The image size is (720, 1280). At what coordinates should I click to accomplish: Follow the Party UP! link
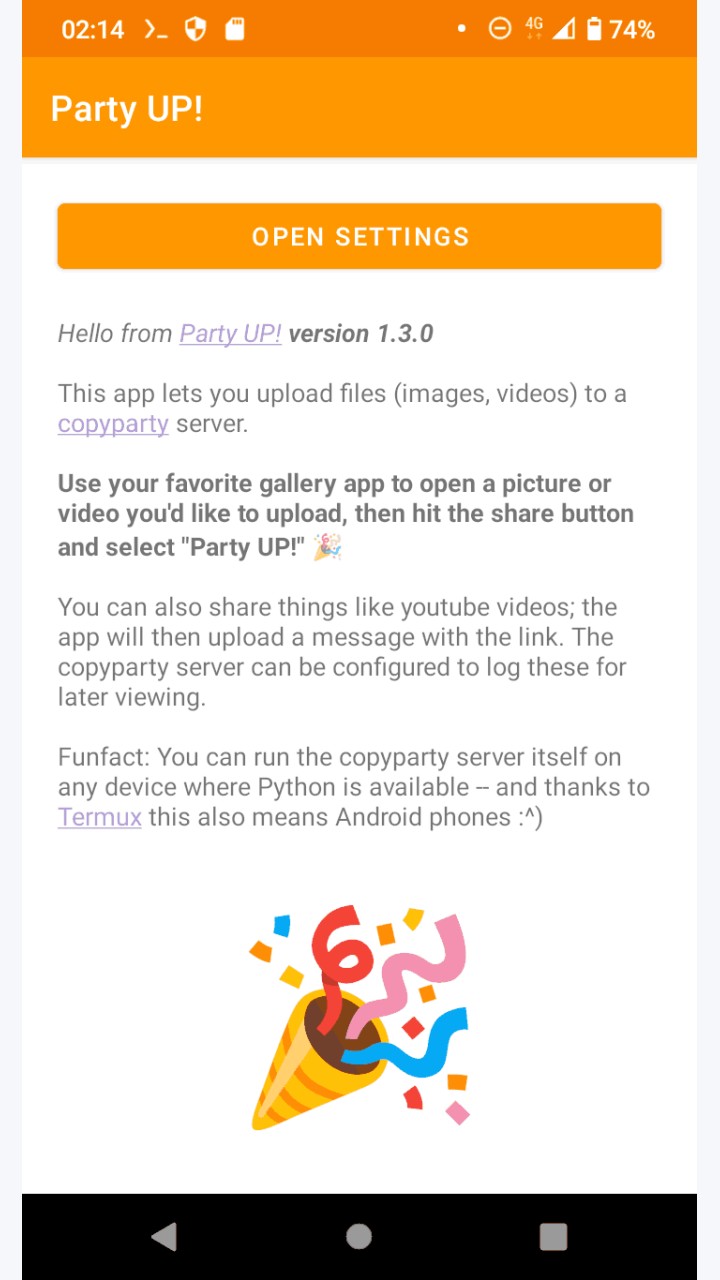[230, 333]
